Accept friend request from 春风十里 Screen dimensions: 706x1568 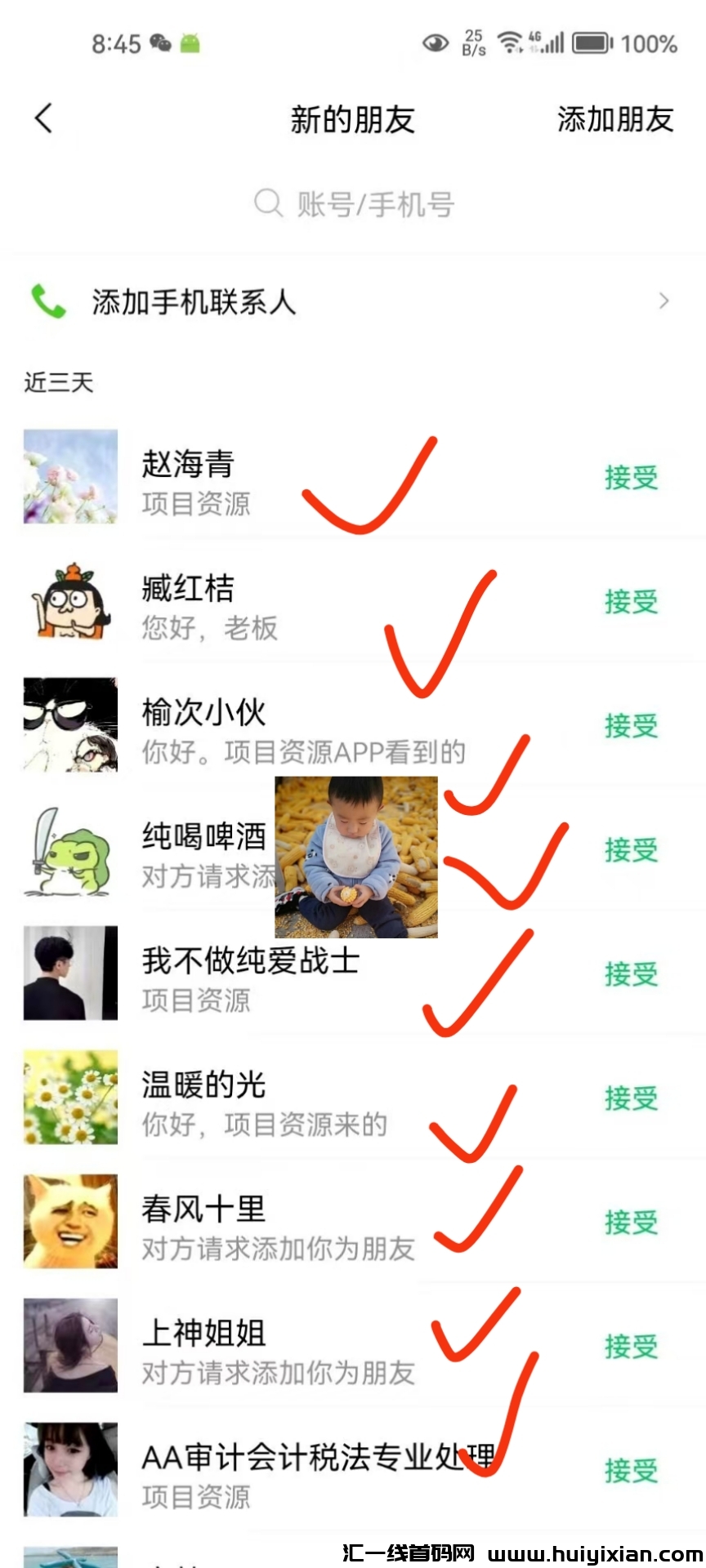pyautogui.click(x=630, y=1223)
